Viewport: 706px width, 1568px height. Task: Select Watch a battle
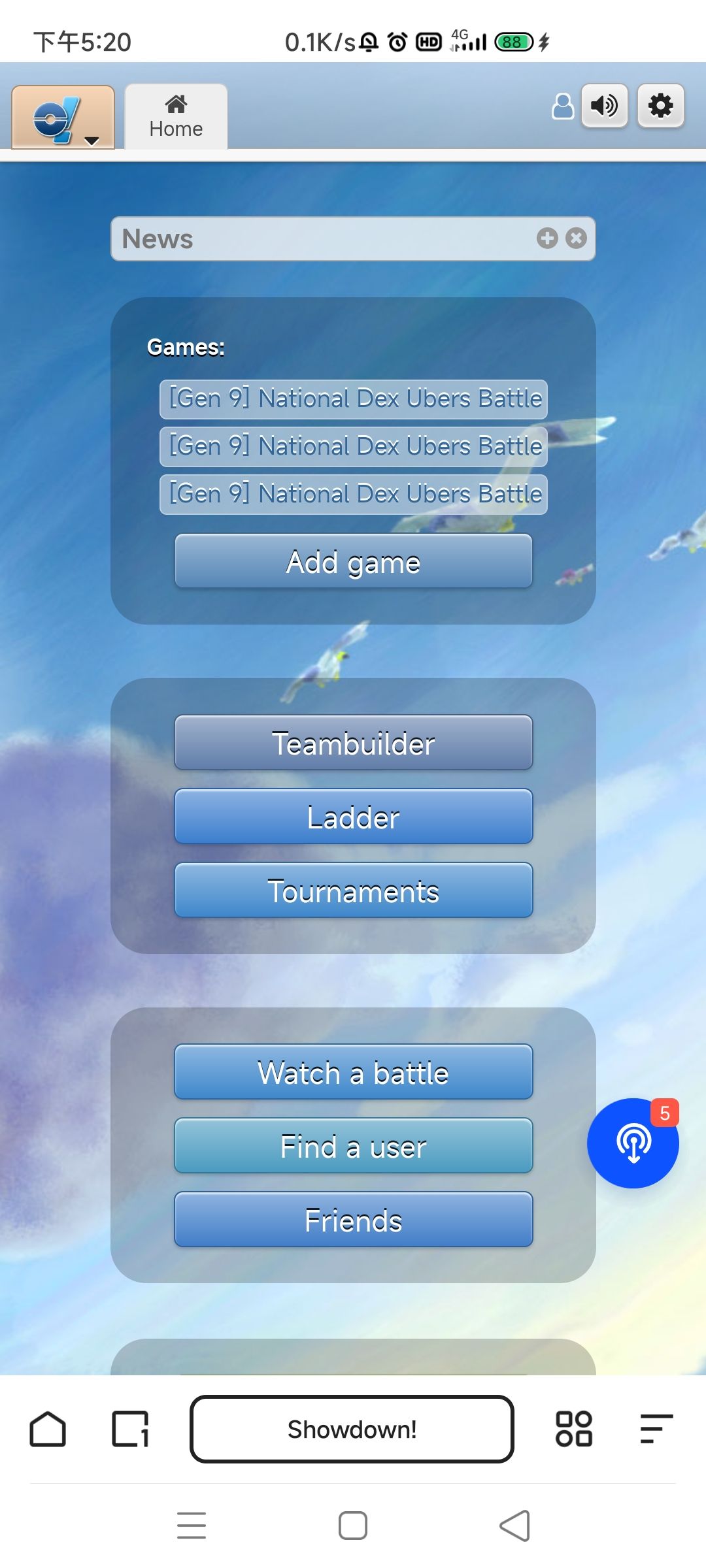coord(353,1072)
